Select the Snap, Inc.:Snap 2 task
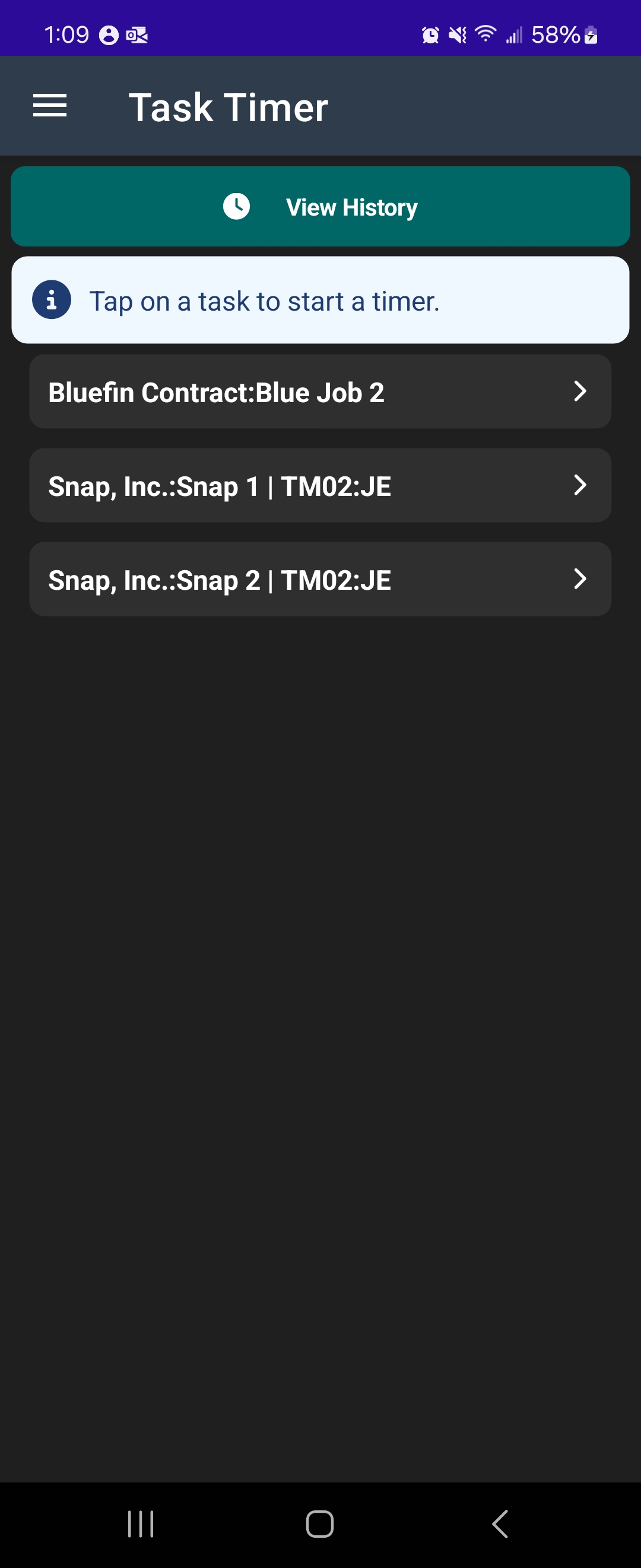Viewport: 641px width, 1568px height. click(x=274, y=579)
